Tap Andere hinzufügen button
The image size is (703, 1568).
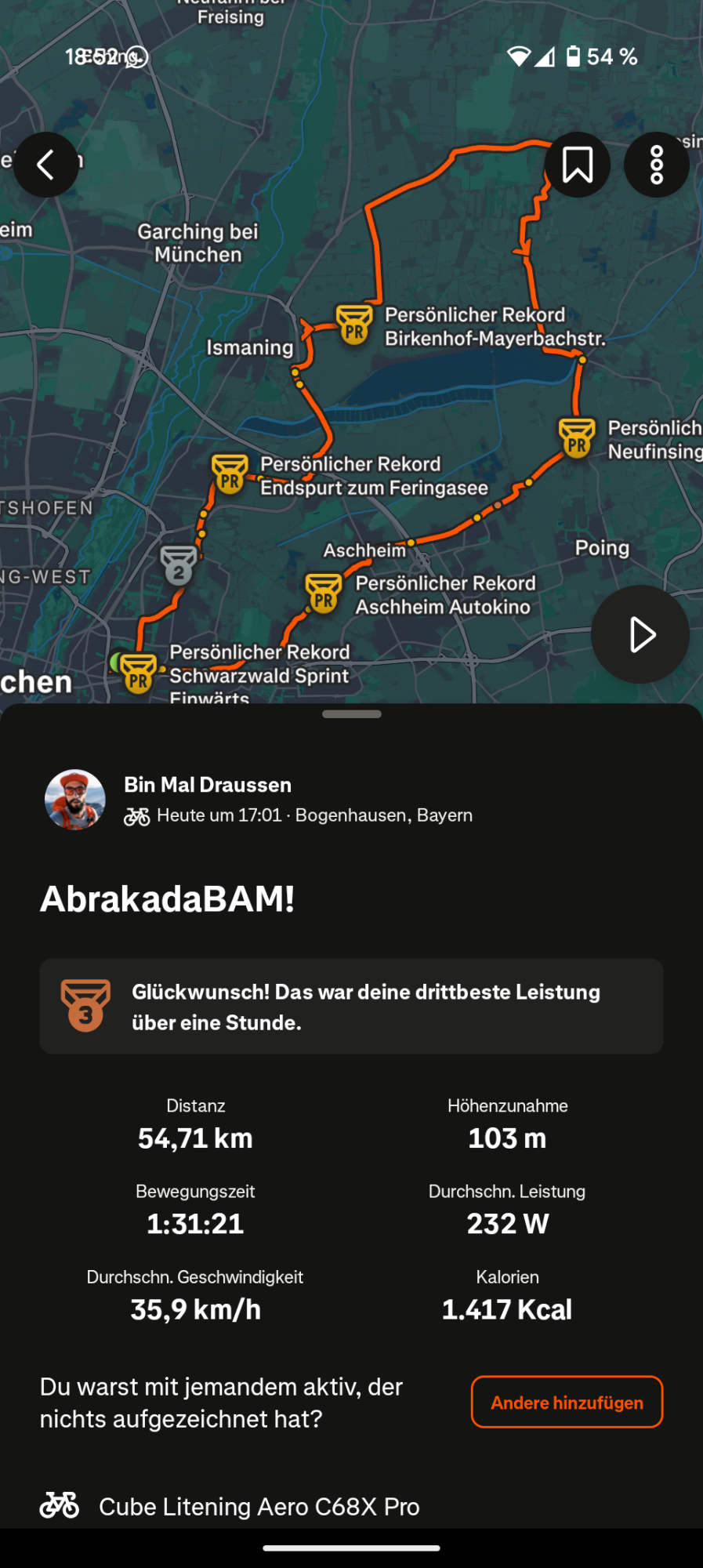click(x=567, y=1403)
